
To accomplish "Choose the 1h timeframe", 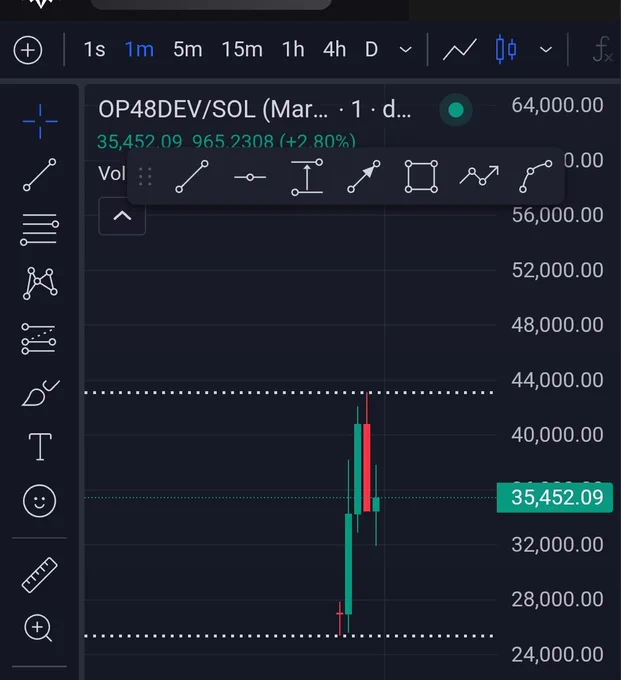I will pos(293,49).
